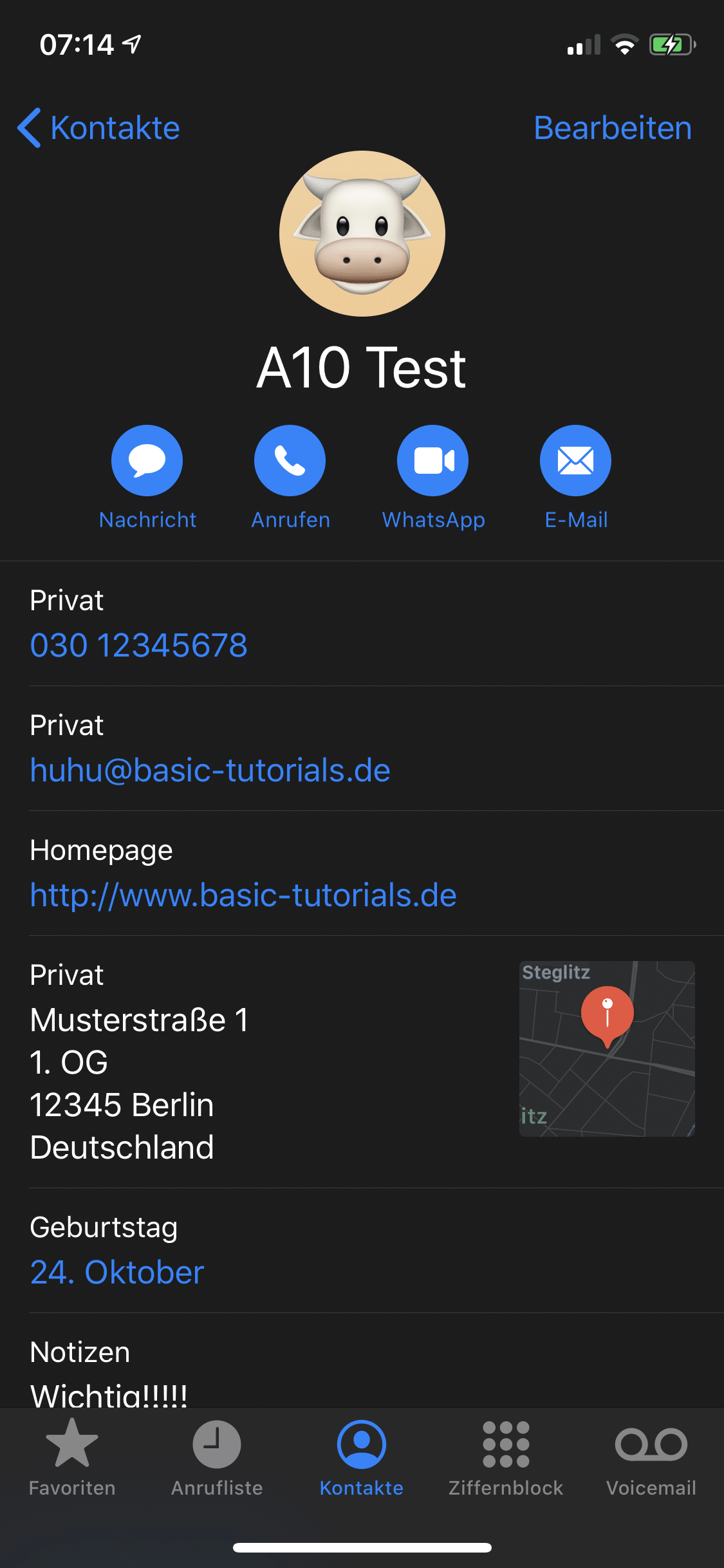Dial the number 030 12345678
724x1568 pixels.
tap(139, 646)
